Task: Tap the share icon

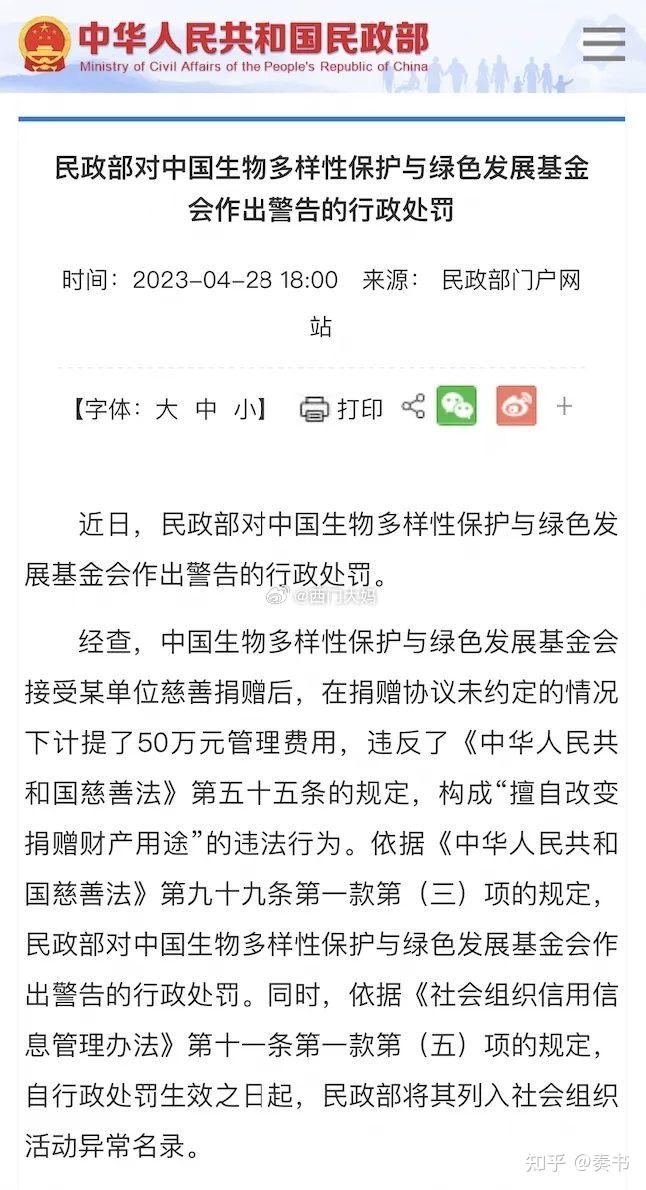Action: (x=413, y=406)
